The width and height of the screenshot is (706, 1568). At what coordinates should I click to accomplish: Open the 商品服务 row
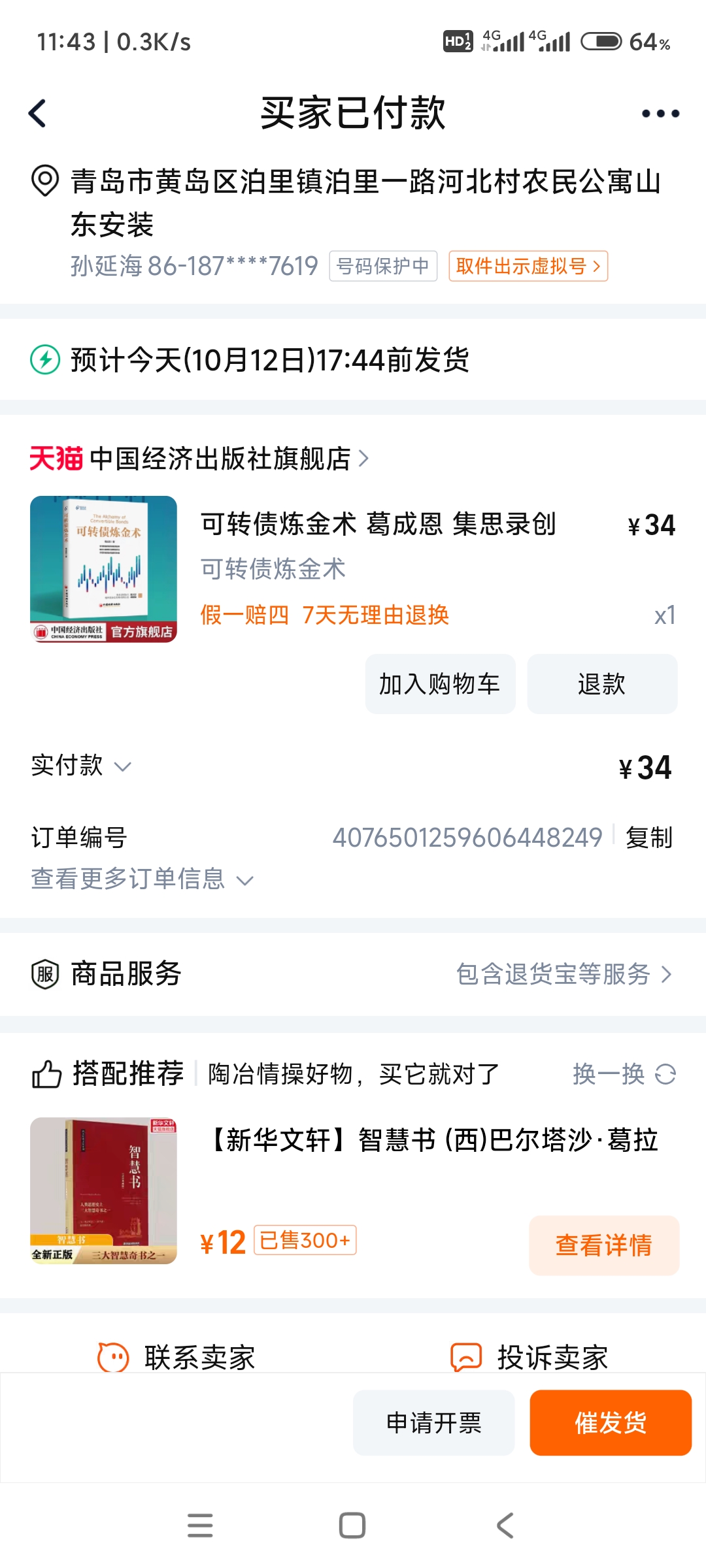[x=353, y=974]
